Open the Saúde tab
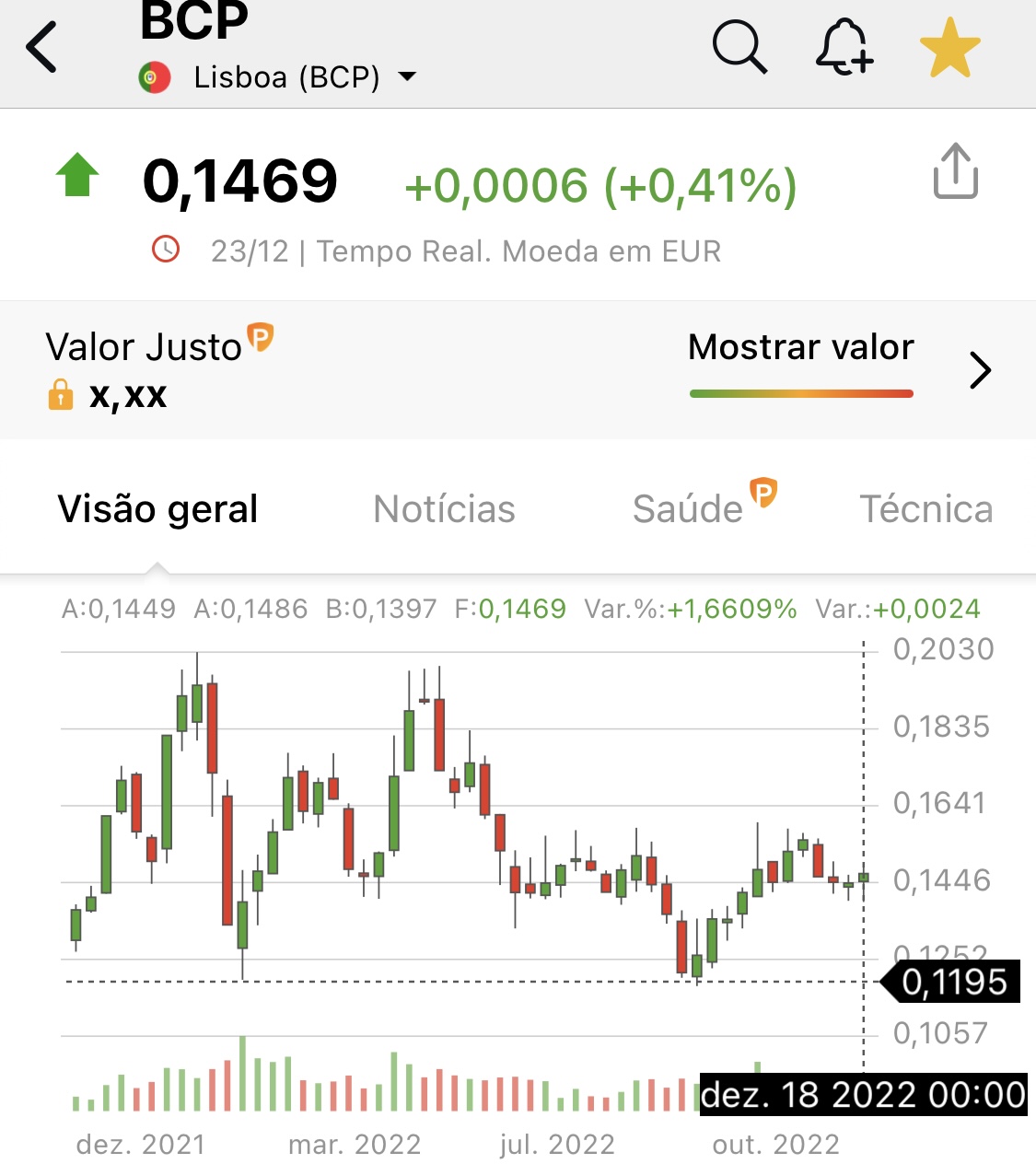 click(x=689, y=509)
